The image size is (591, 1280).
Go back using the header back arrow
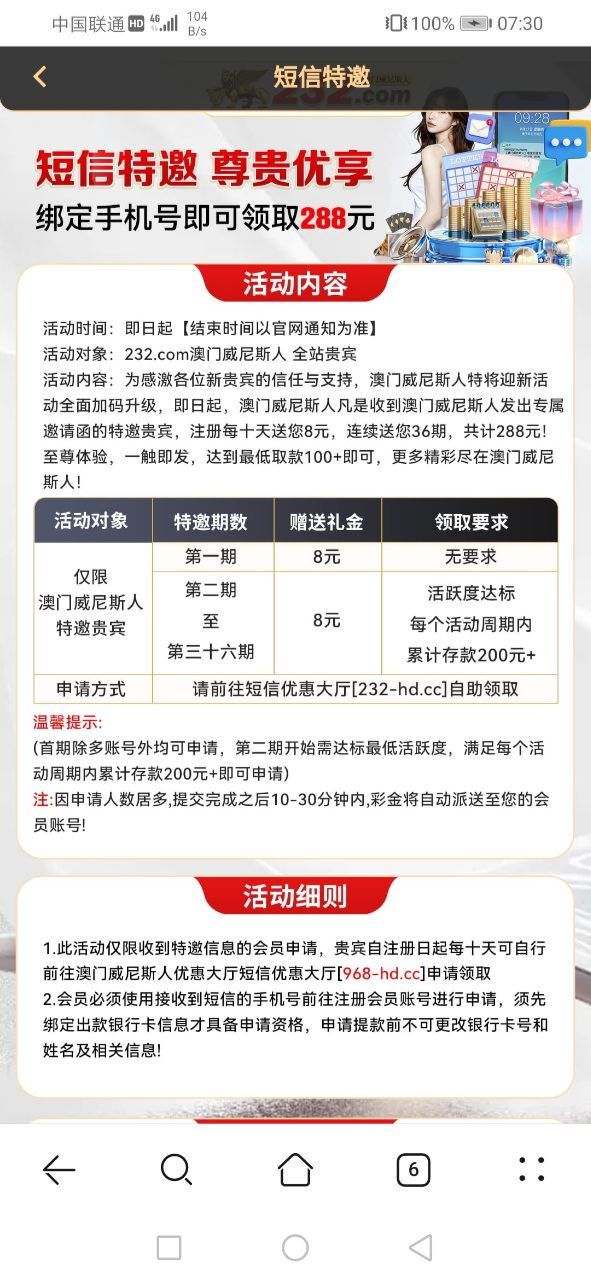point(40,77)
